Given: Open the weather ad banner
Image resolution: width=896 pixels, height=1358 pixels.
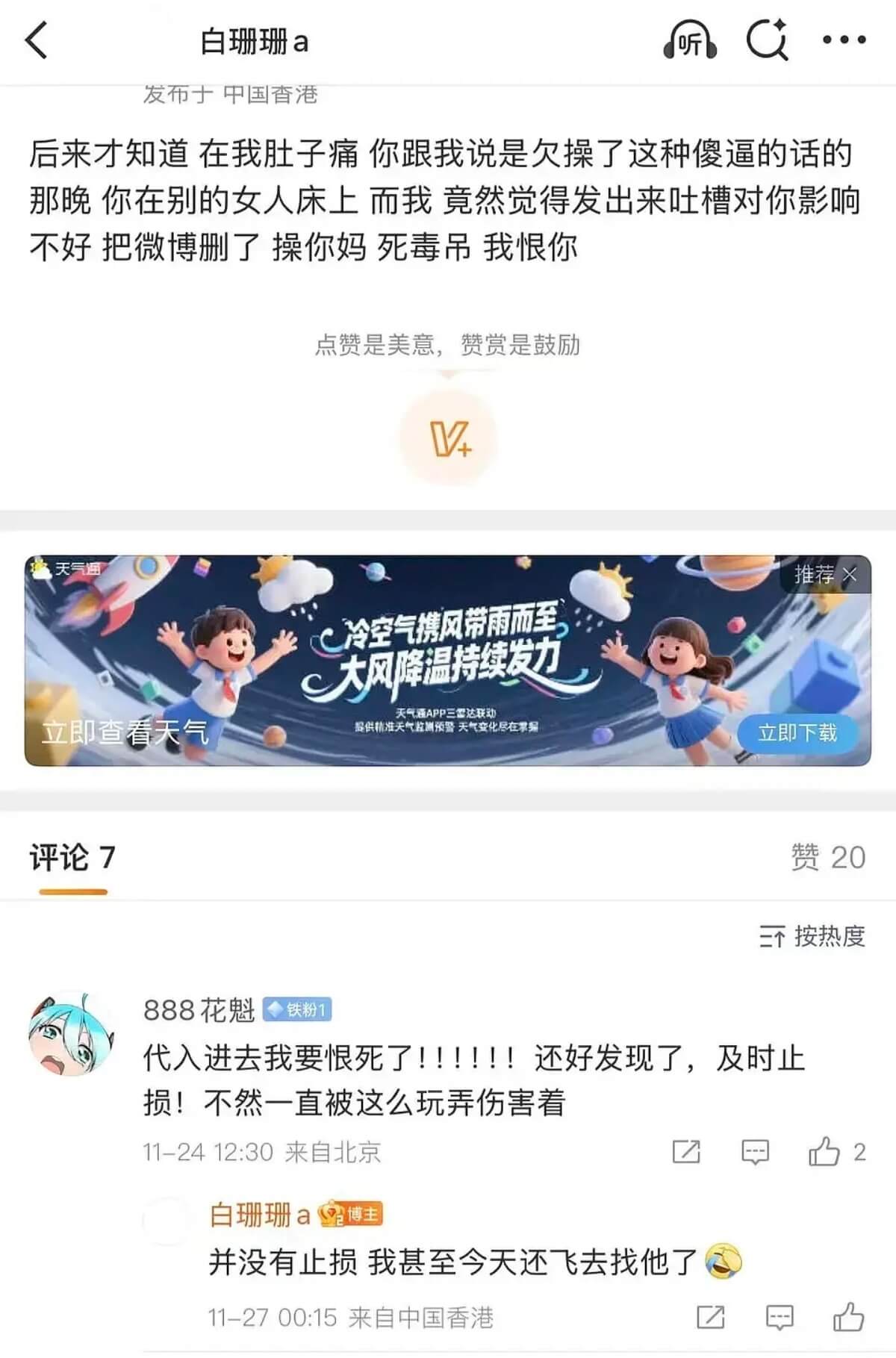Looking at the screenshot, I should point(448,661).
